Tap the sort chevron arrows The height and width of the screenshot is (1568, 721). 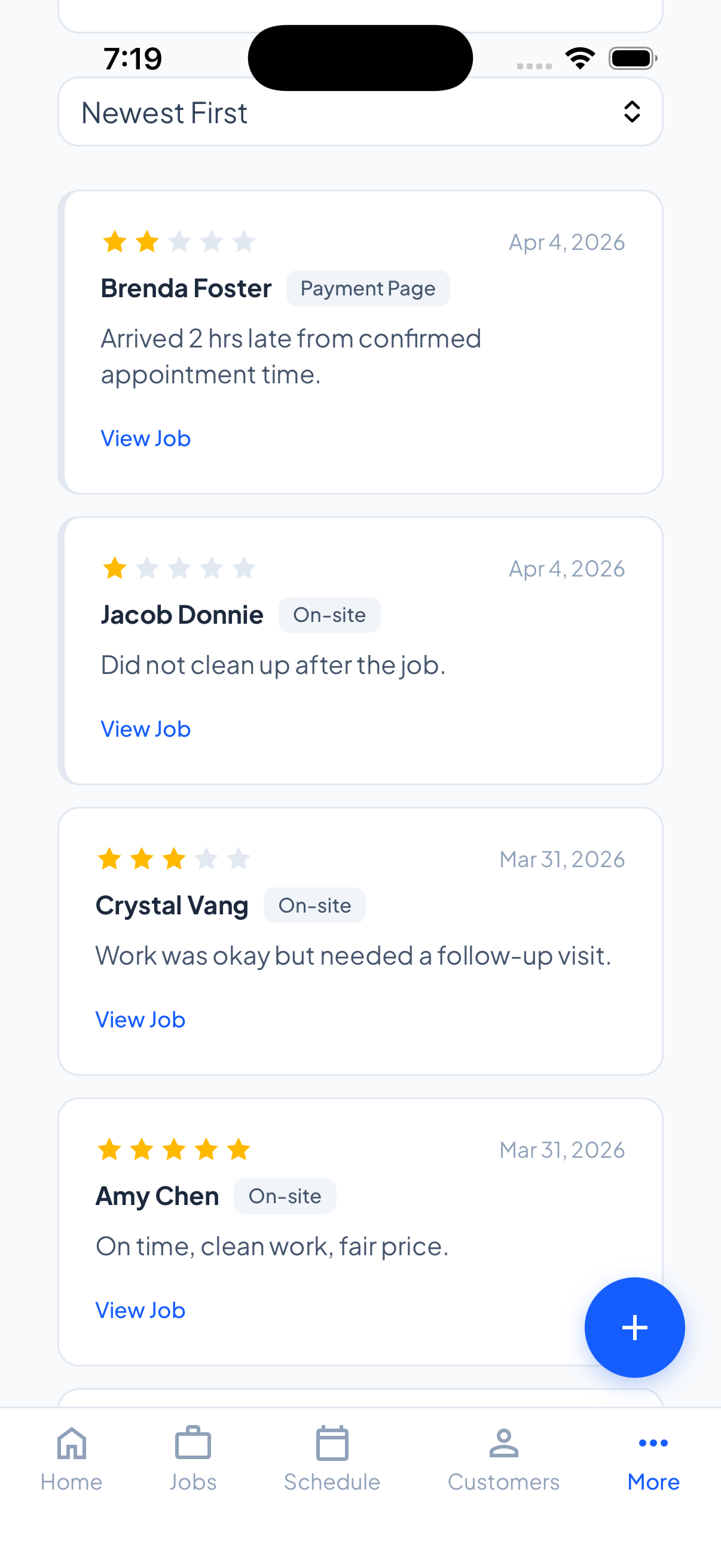tap(631, 111)
